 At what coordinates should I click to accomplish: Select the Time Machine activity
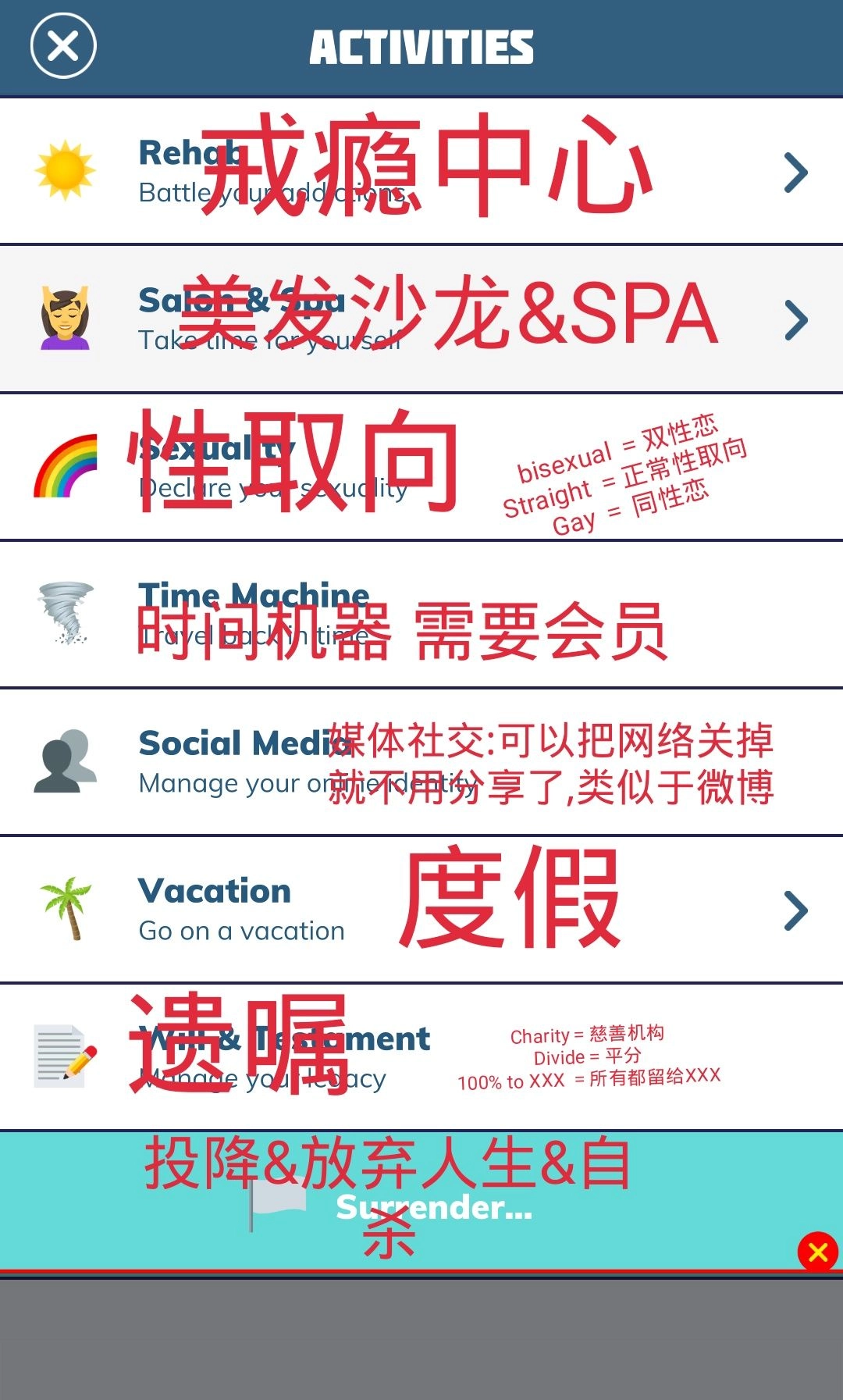421,615
